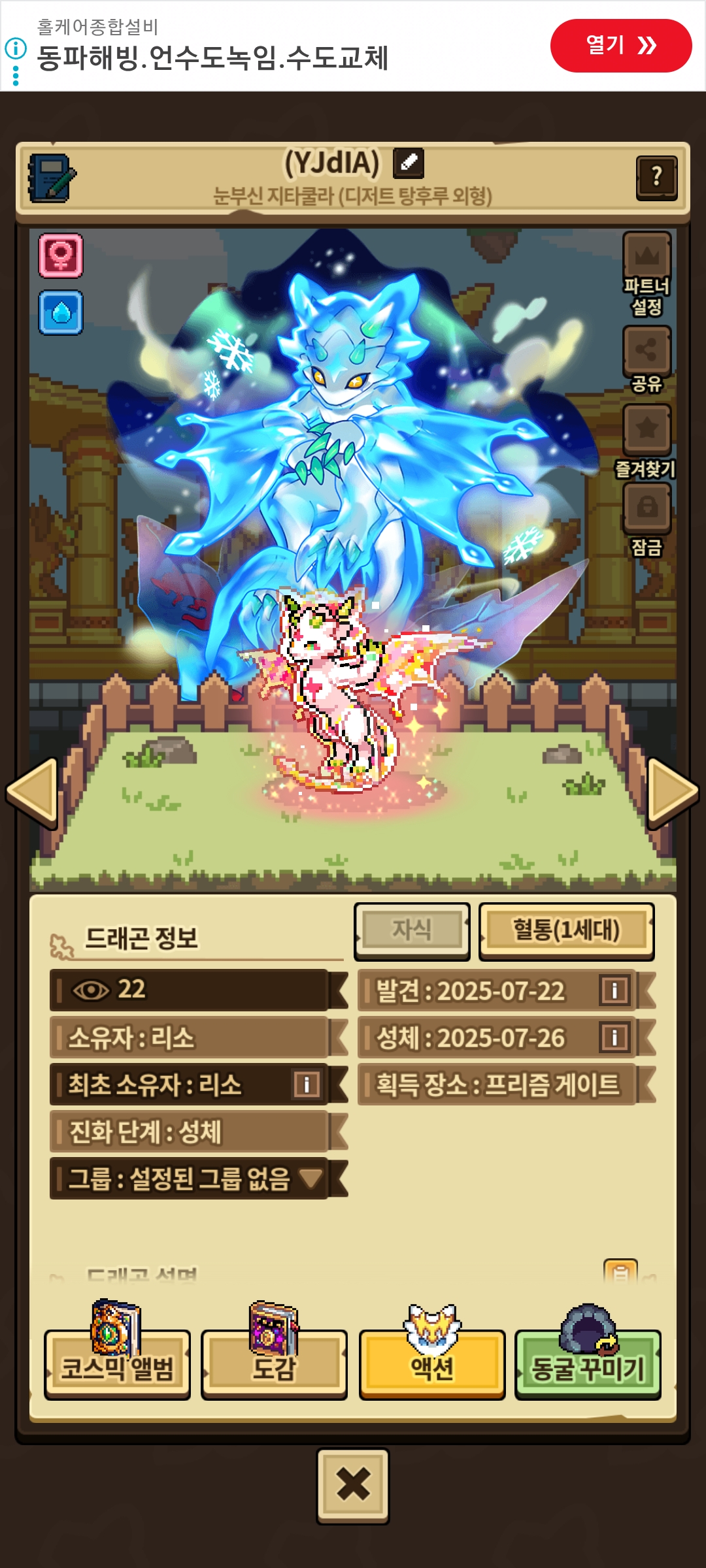Tap the 파트너 설정 crown button
Viewport: 706px width, 1568px height.
coord(647,273)
